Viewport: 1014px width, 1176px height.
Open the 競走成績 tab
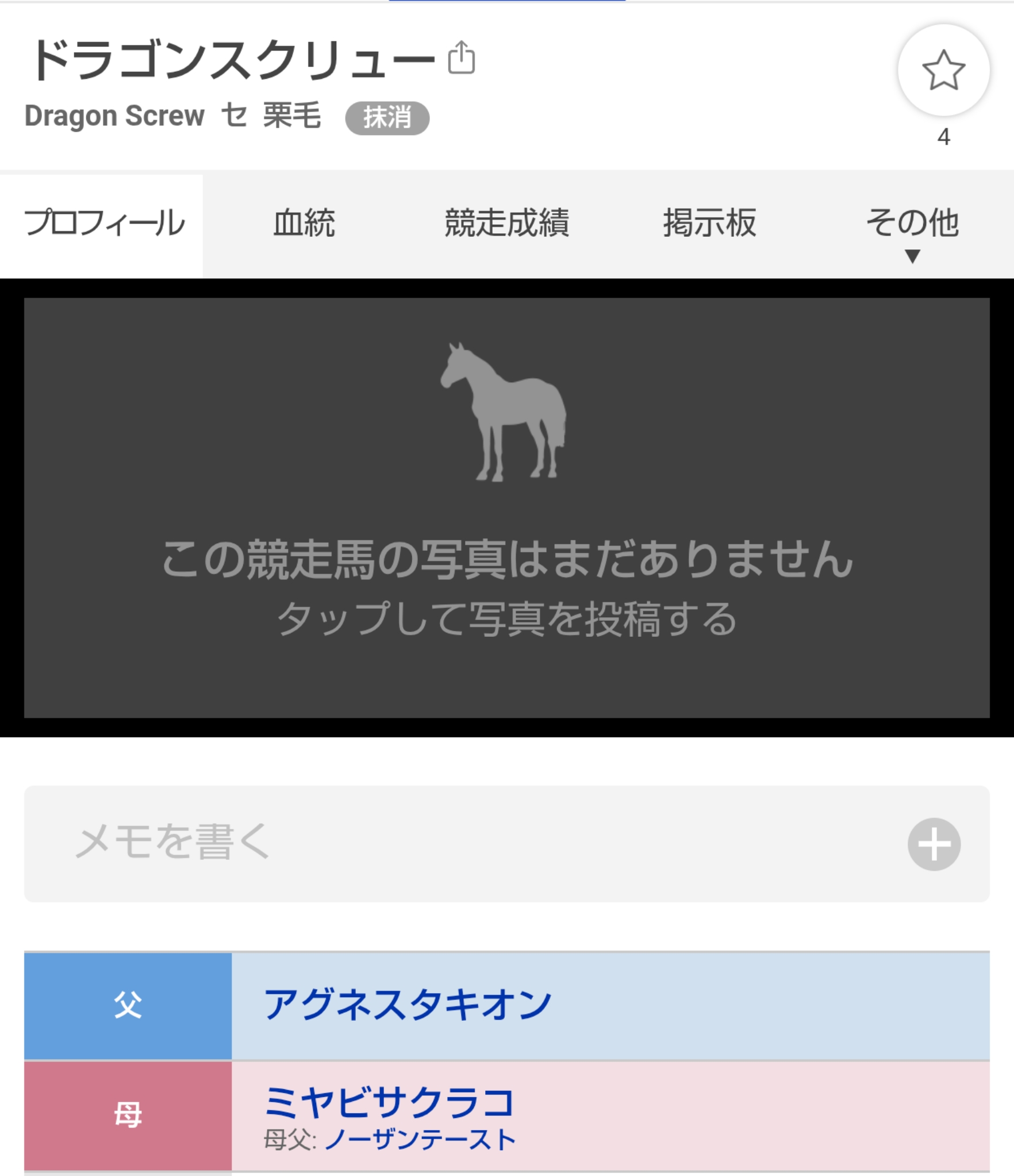click(x=506, y=223)
